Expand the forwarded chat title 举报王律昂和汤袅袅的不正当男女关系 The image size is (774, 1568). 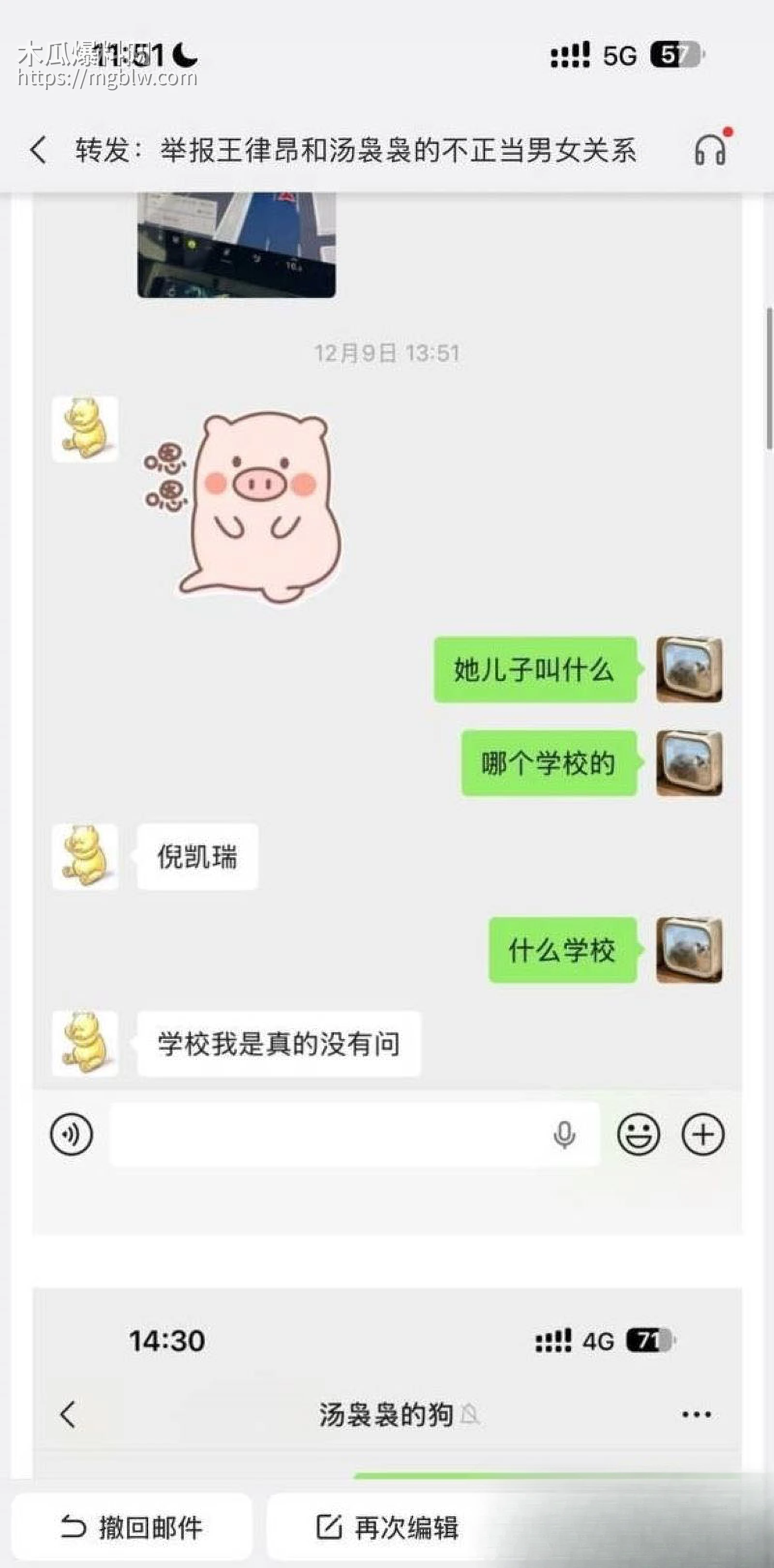click(356, 153)
